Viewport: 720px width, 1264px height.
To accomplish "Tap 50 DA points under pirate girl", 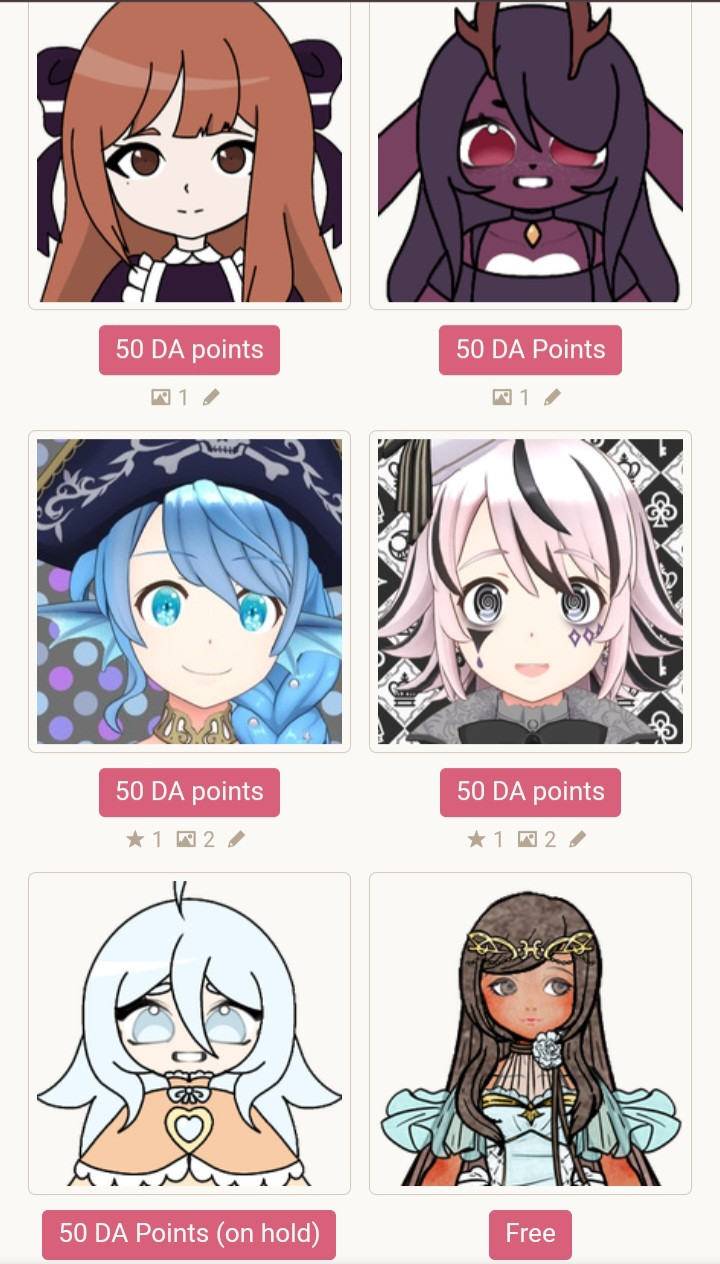I will tap(189, 792).
